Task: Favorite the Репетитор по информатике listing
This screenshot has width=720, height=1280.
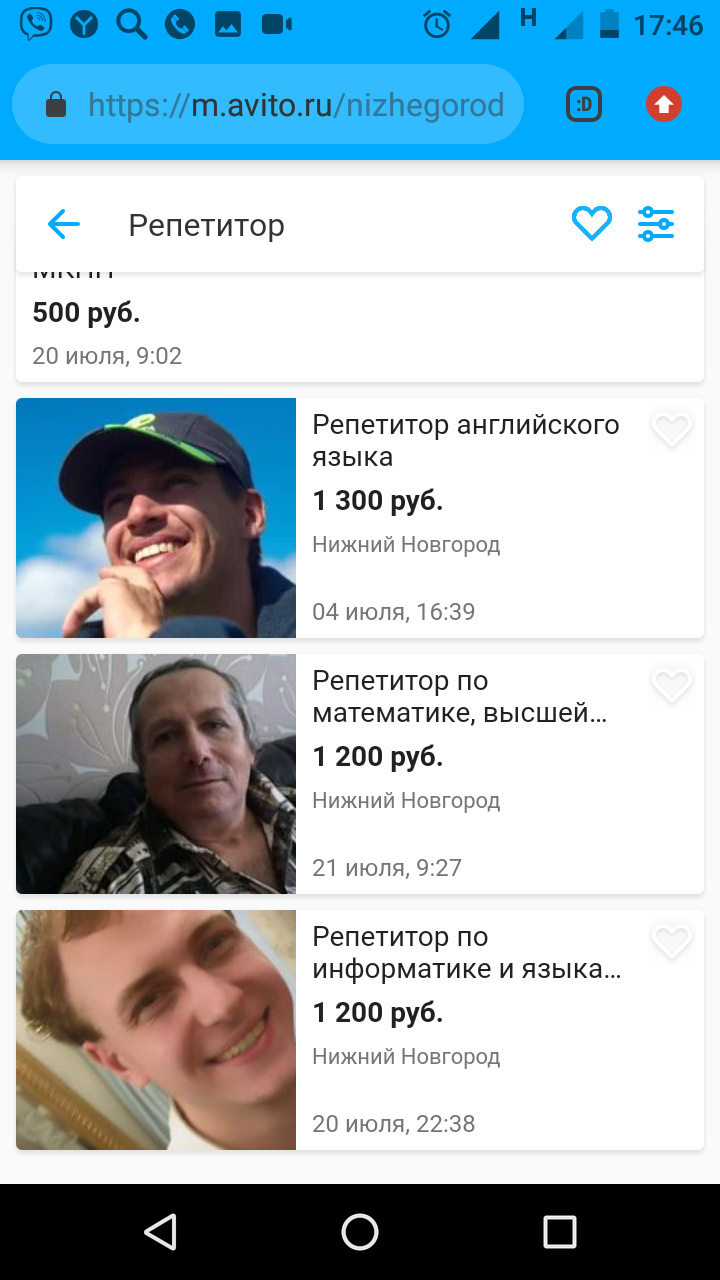Action: coord(671,942)
